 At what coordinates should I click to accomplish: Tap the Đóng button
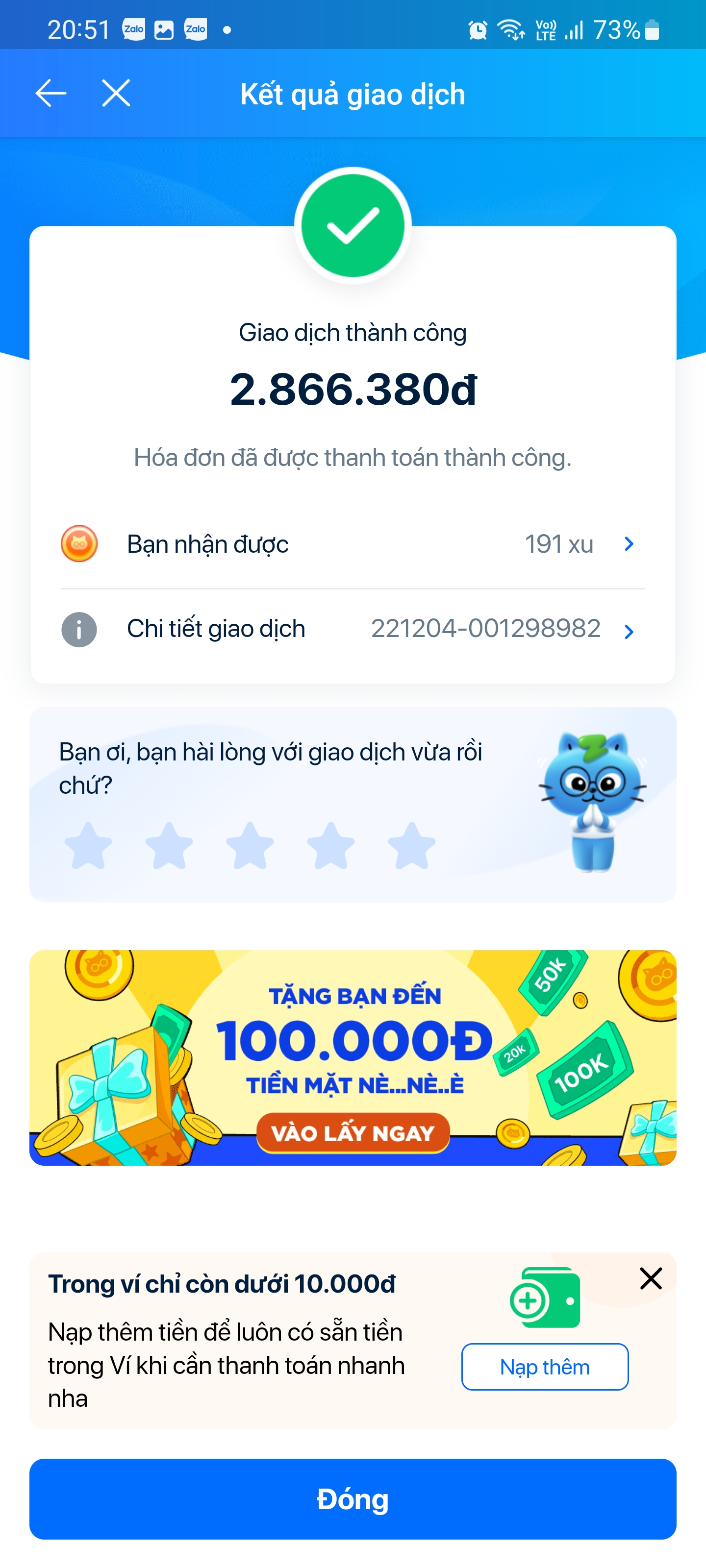[x=352, y=1498]
